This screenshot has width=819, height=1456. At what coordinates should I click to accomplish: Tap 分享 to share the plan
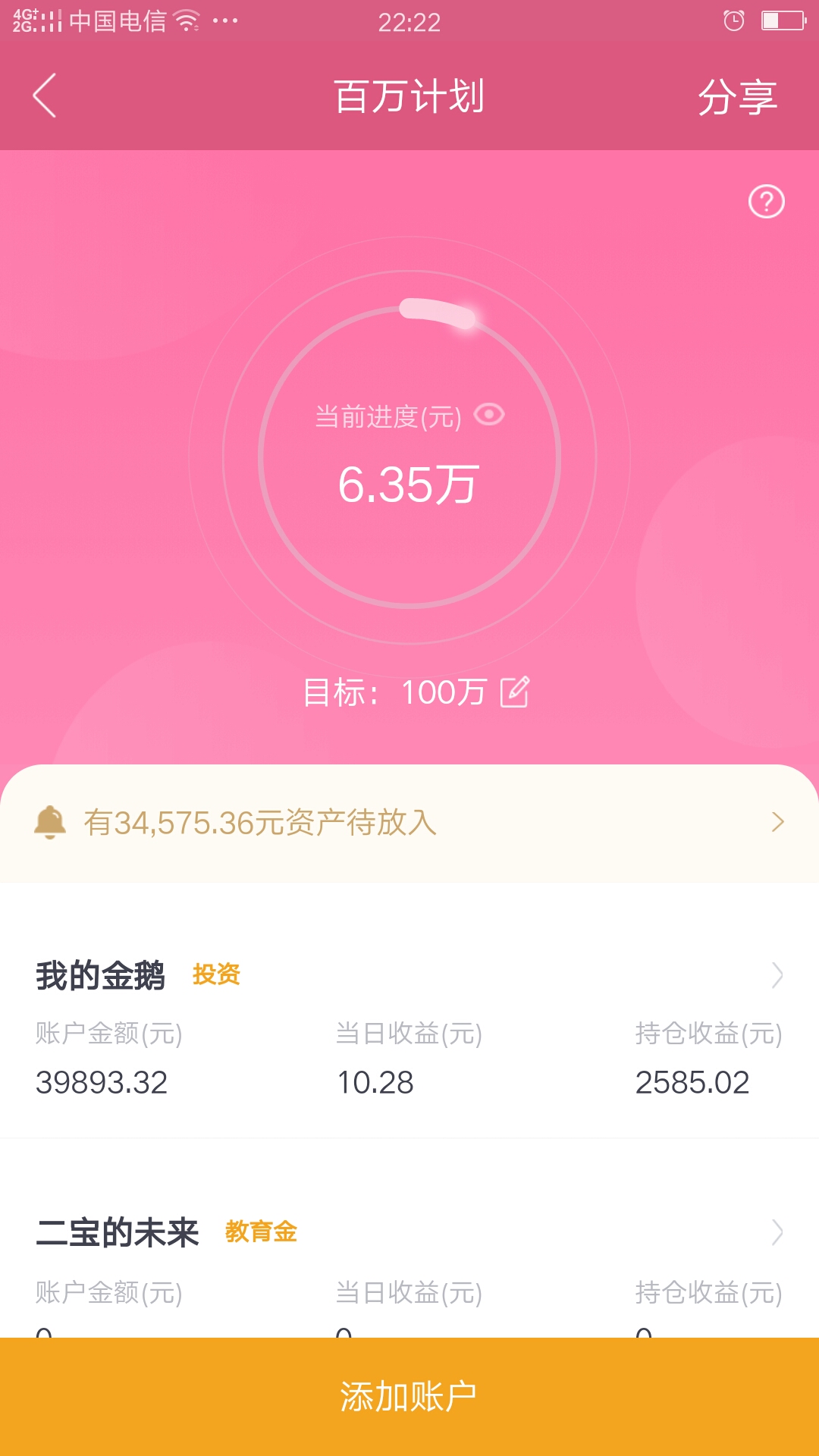coord(737,97)
